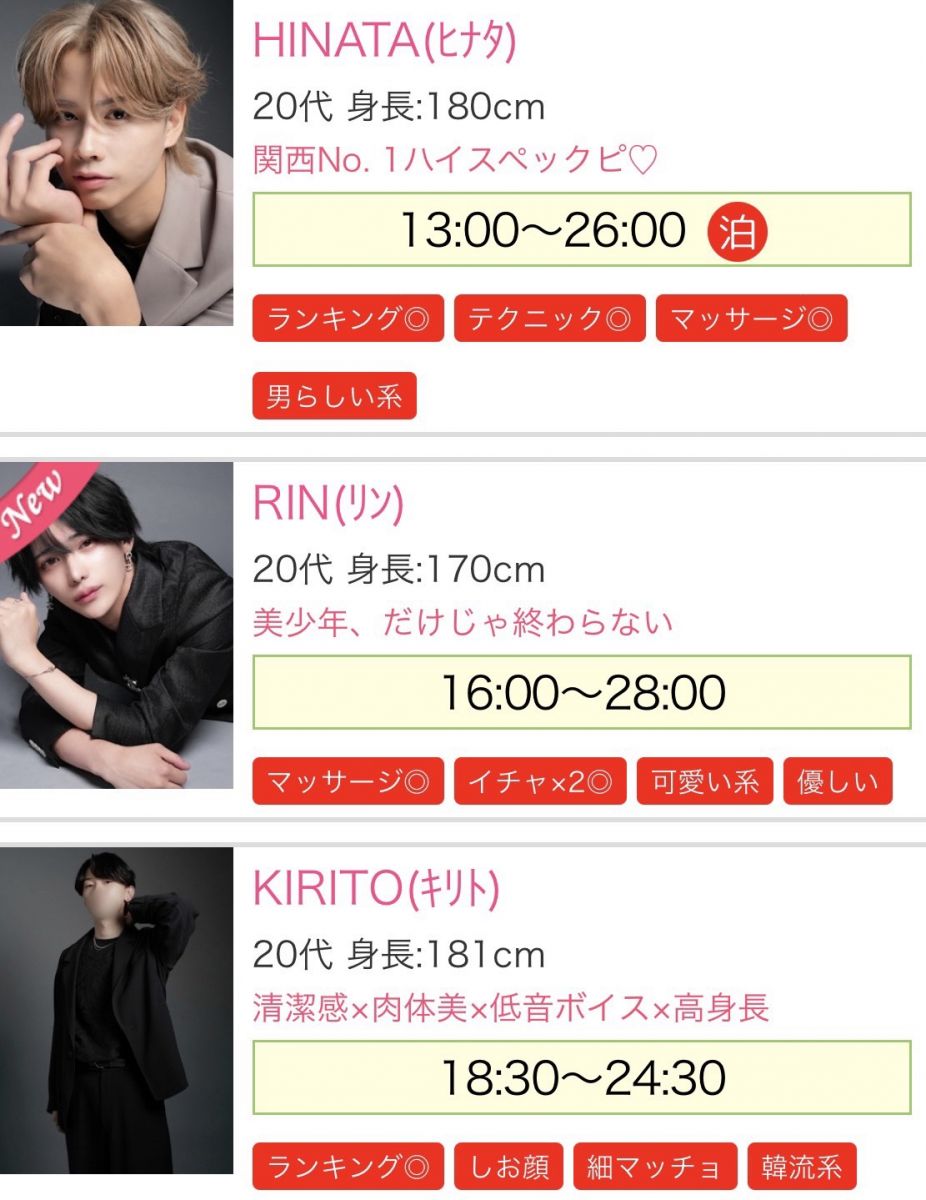926x1200 pixels.
Task: Open the KIRITO(キリト) name link
Action: (375, 888)
